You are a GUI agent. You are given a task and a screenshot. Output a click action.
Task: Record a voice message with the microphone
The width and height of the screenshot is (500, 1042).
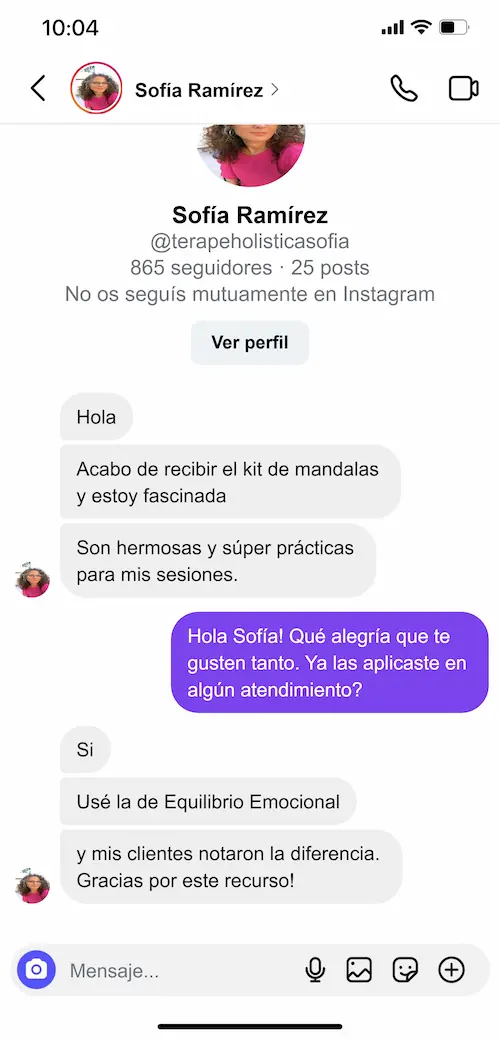tap(315, 970)
